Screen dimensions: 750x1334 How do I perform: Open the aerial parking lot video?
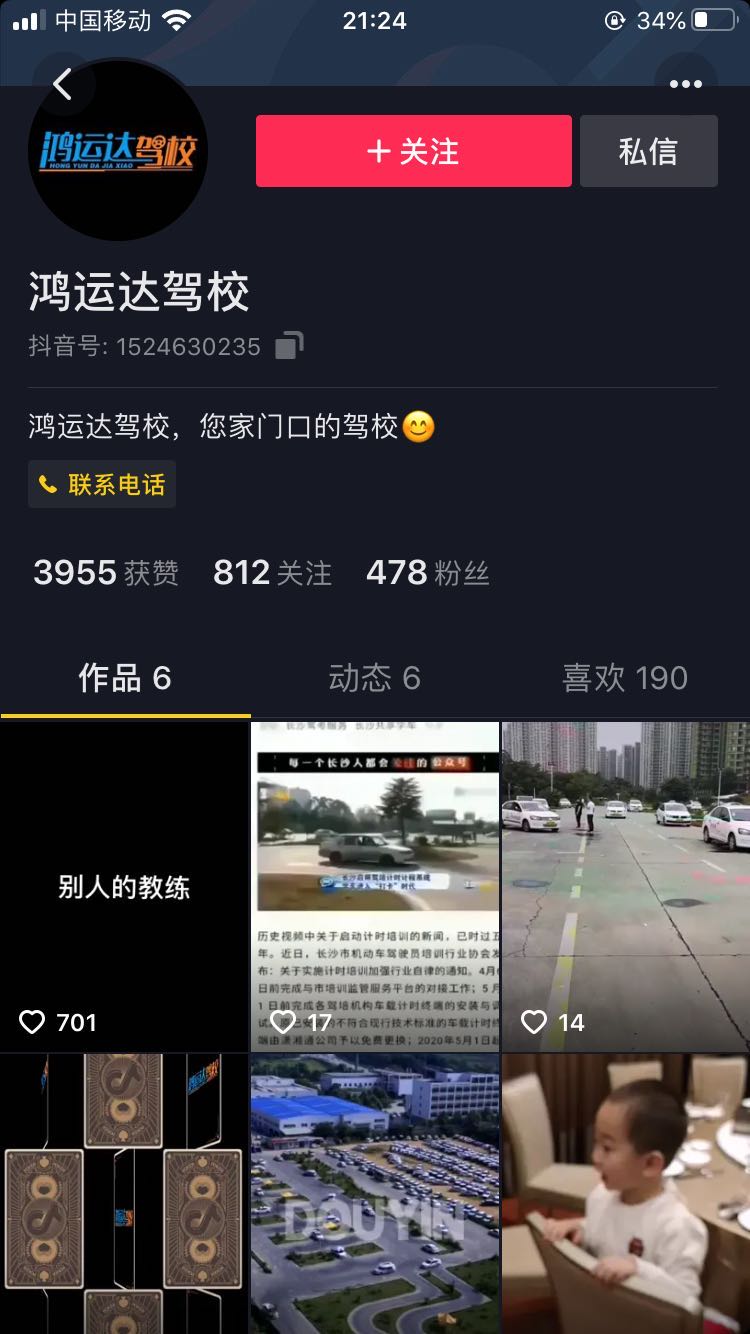point(375,1194)
